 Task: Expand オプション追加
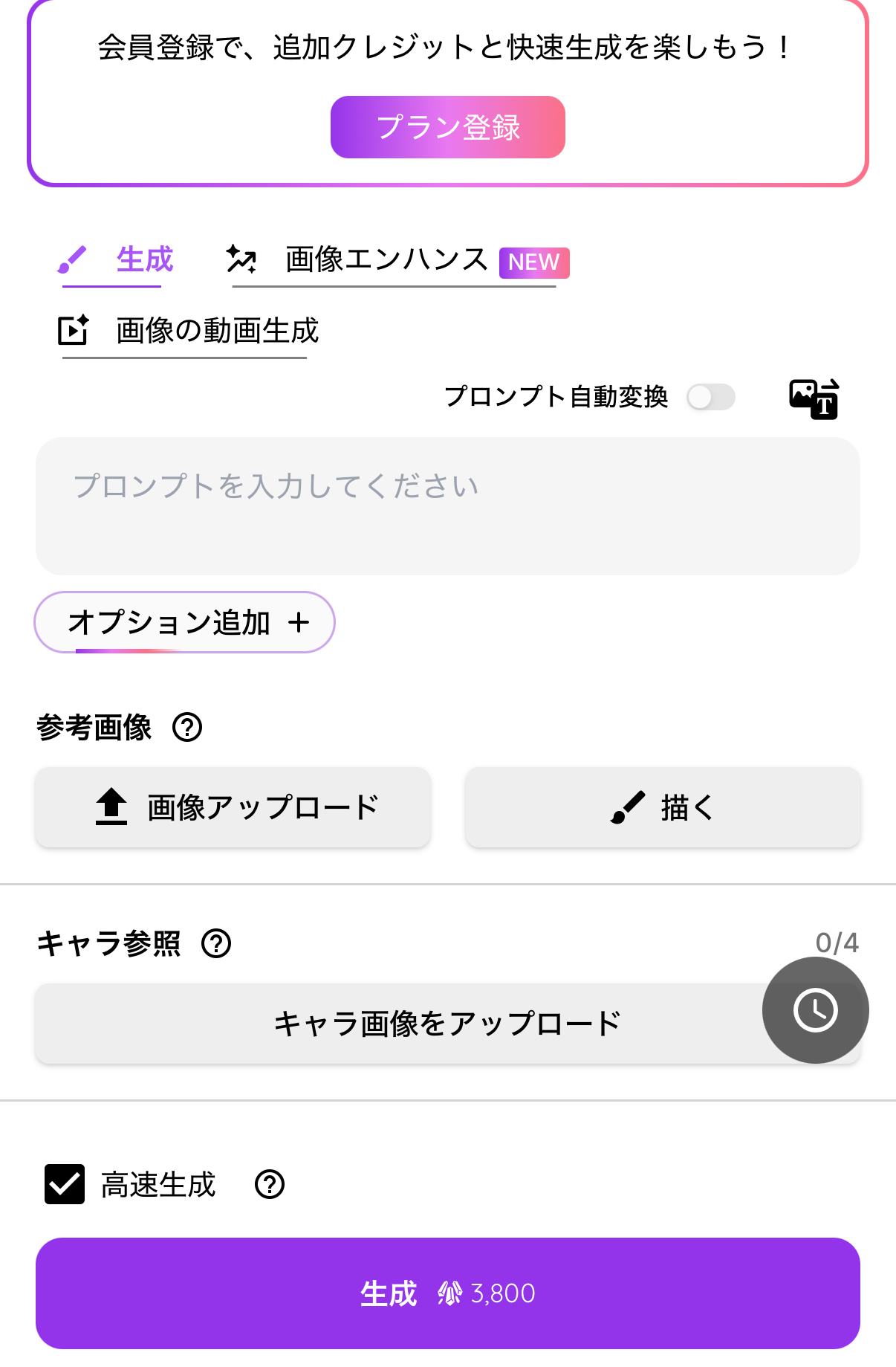(x=184, y=622)
